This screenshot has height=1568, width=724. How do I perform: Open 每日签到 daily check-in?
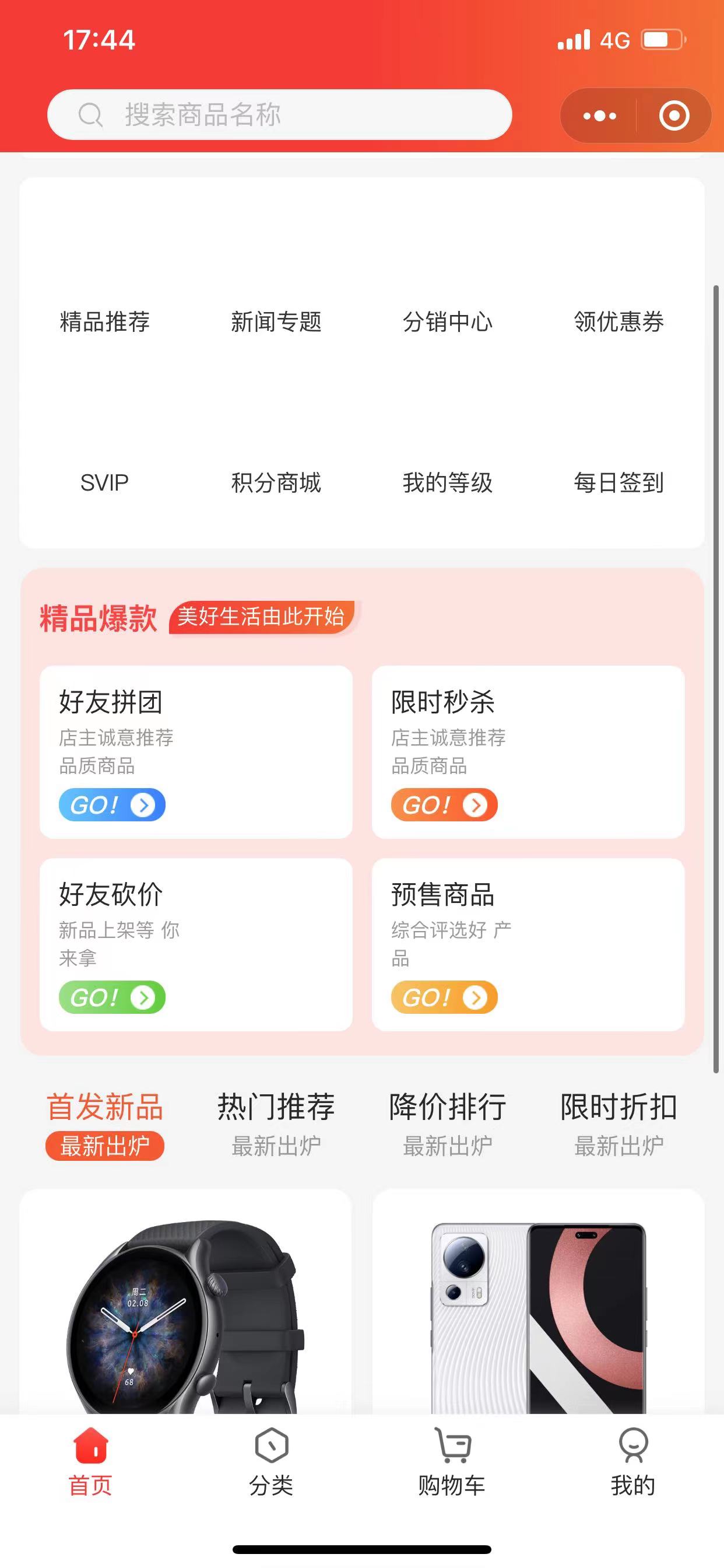click(x=618, y=482)
